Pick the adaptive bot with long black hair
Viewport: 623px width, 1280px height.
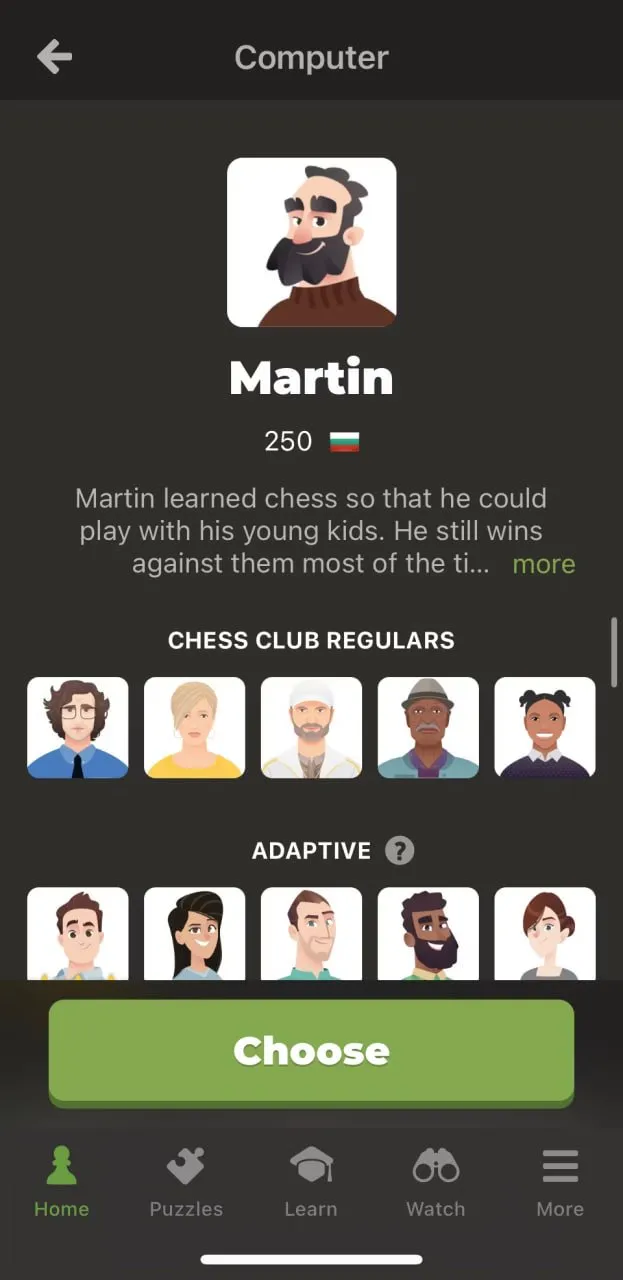coord(194,933)
